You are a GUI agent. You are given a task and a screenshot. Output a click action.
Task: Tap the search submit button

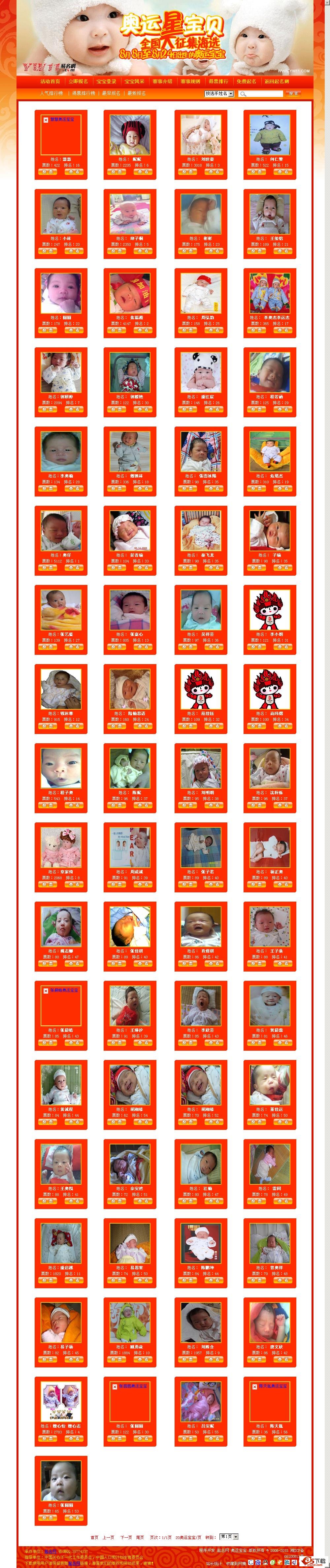coord(293,94)
